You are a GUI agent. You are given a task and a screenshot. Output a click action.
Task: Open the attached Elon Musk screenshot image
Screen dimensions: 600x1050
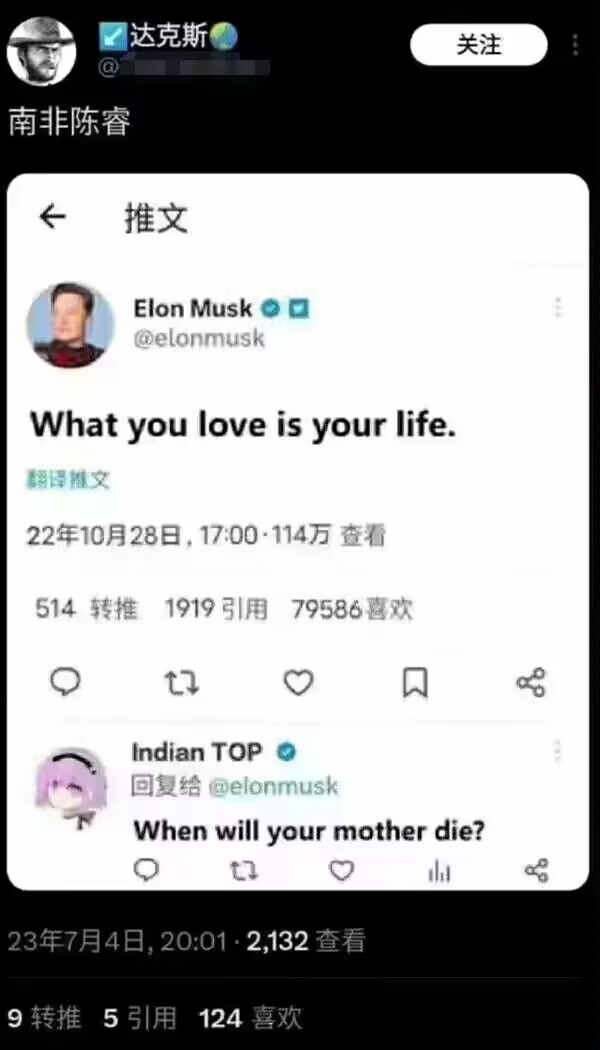point(298,530)
